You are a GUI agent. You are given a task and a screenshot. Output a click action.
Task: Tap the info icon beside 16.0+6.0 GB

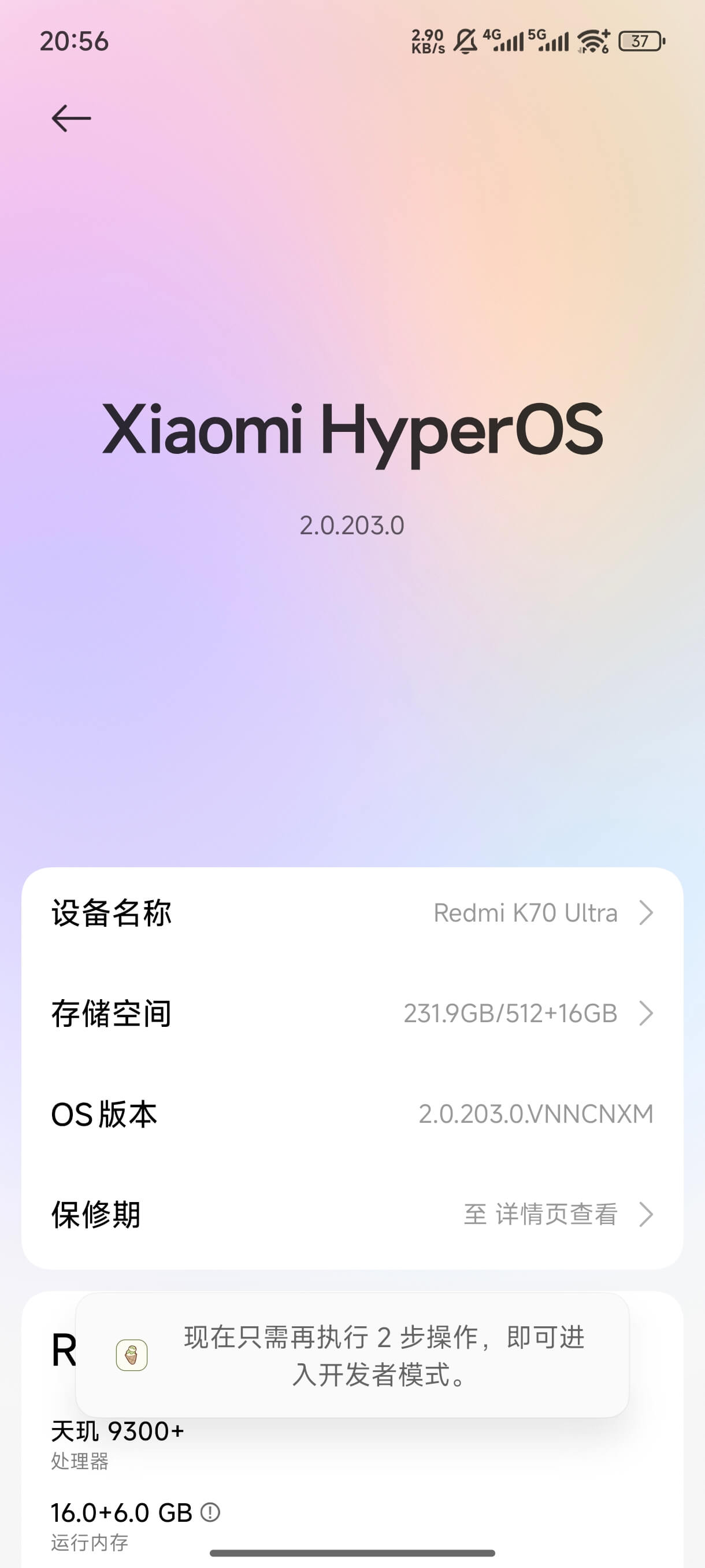pos(210,1512)
